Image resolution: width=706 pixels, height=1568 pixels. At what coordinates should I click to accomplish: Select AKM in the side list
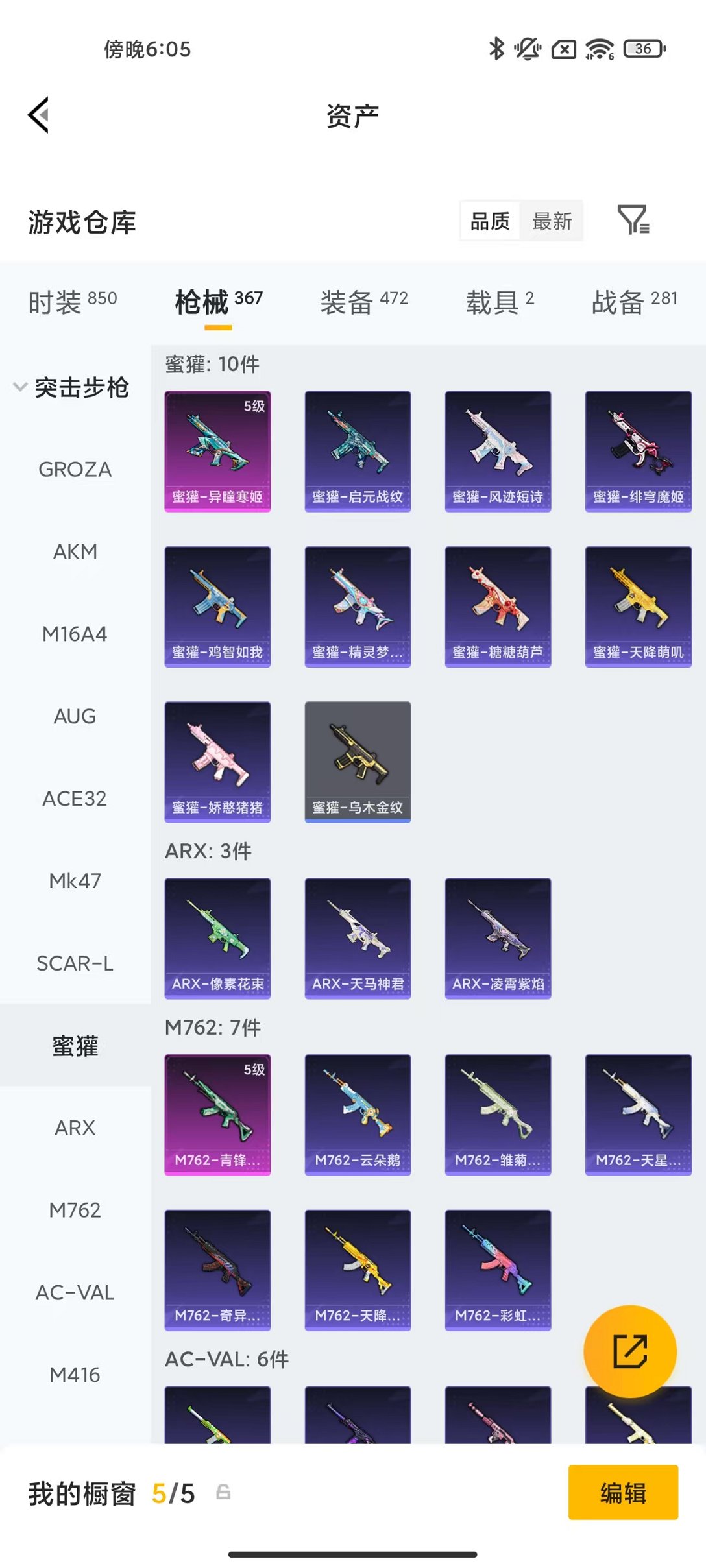point(75,551)
